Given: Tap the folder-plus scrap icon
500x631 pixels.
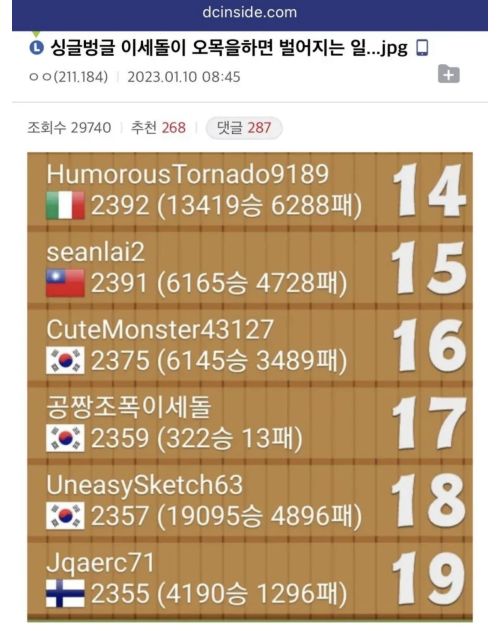Looking at the screenshot, I should (x=448, y=74).
